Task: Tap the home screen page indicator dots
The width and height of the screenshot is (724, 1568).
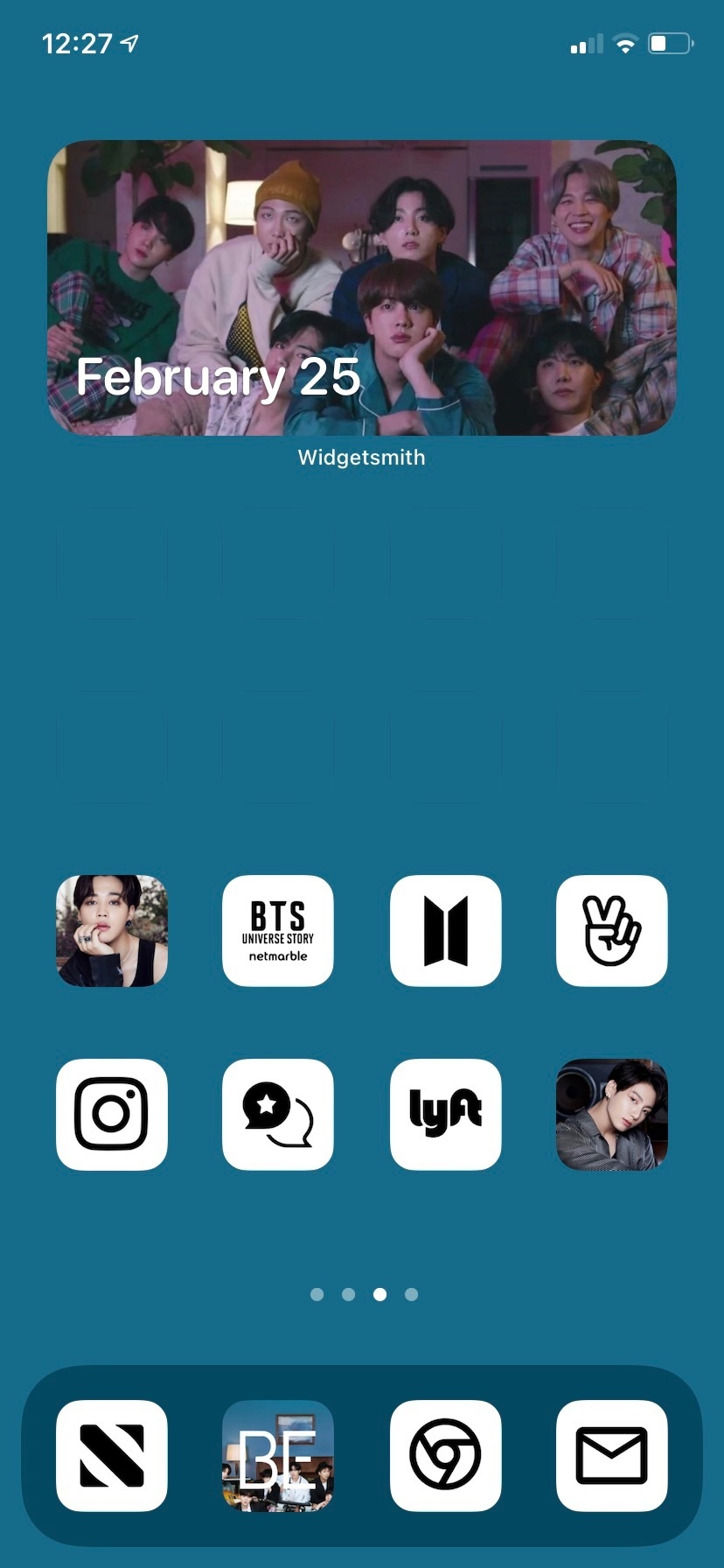Action: 364,1294
